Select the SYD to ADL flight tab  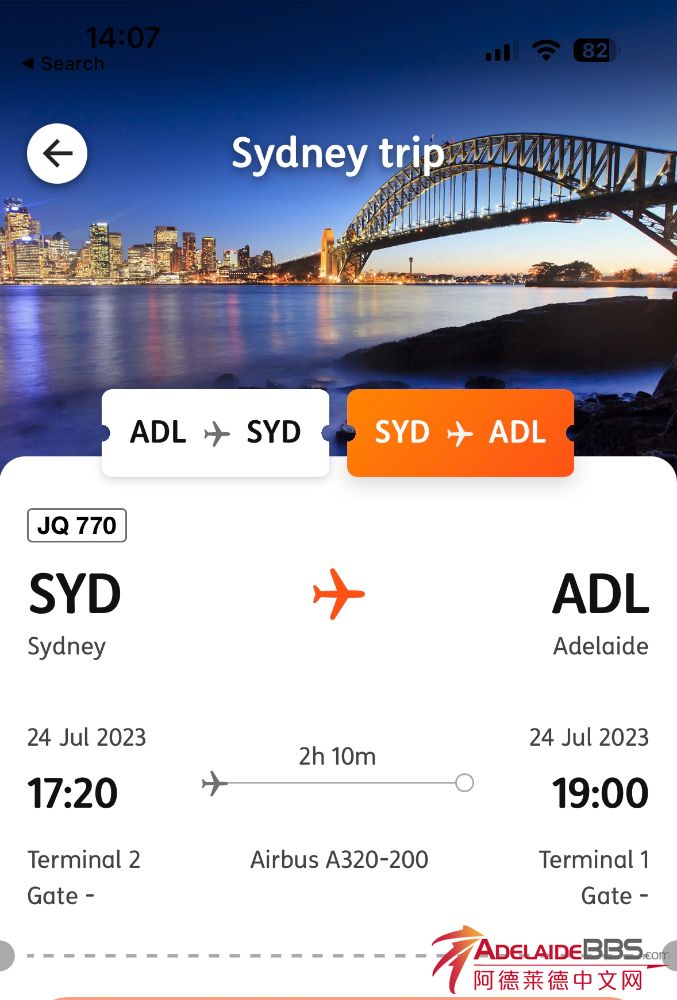pyautogui.click(x=460, y=433)
